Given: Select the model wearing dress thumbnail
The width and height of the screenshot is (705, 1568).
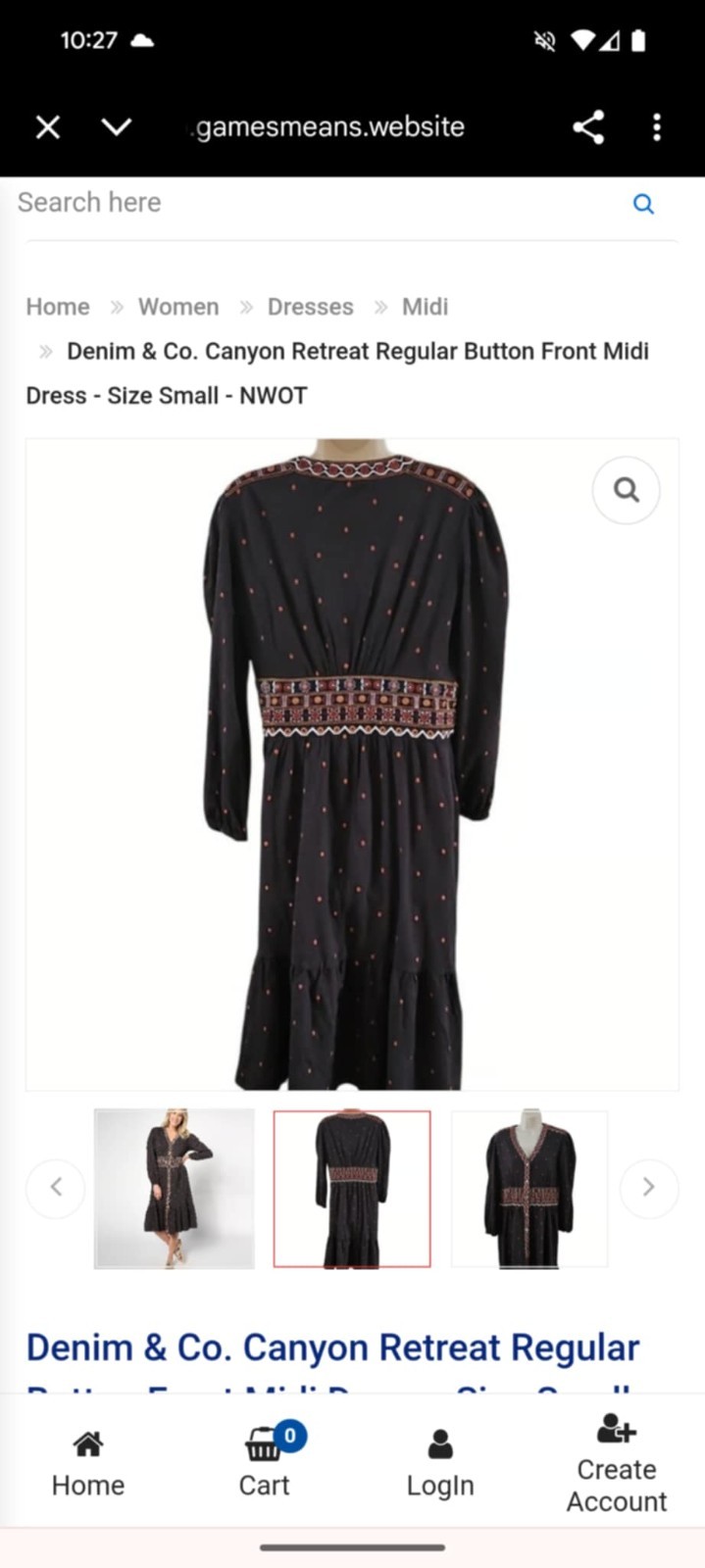Looking at the screenshot, I should pos(175,1188).
